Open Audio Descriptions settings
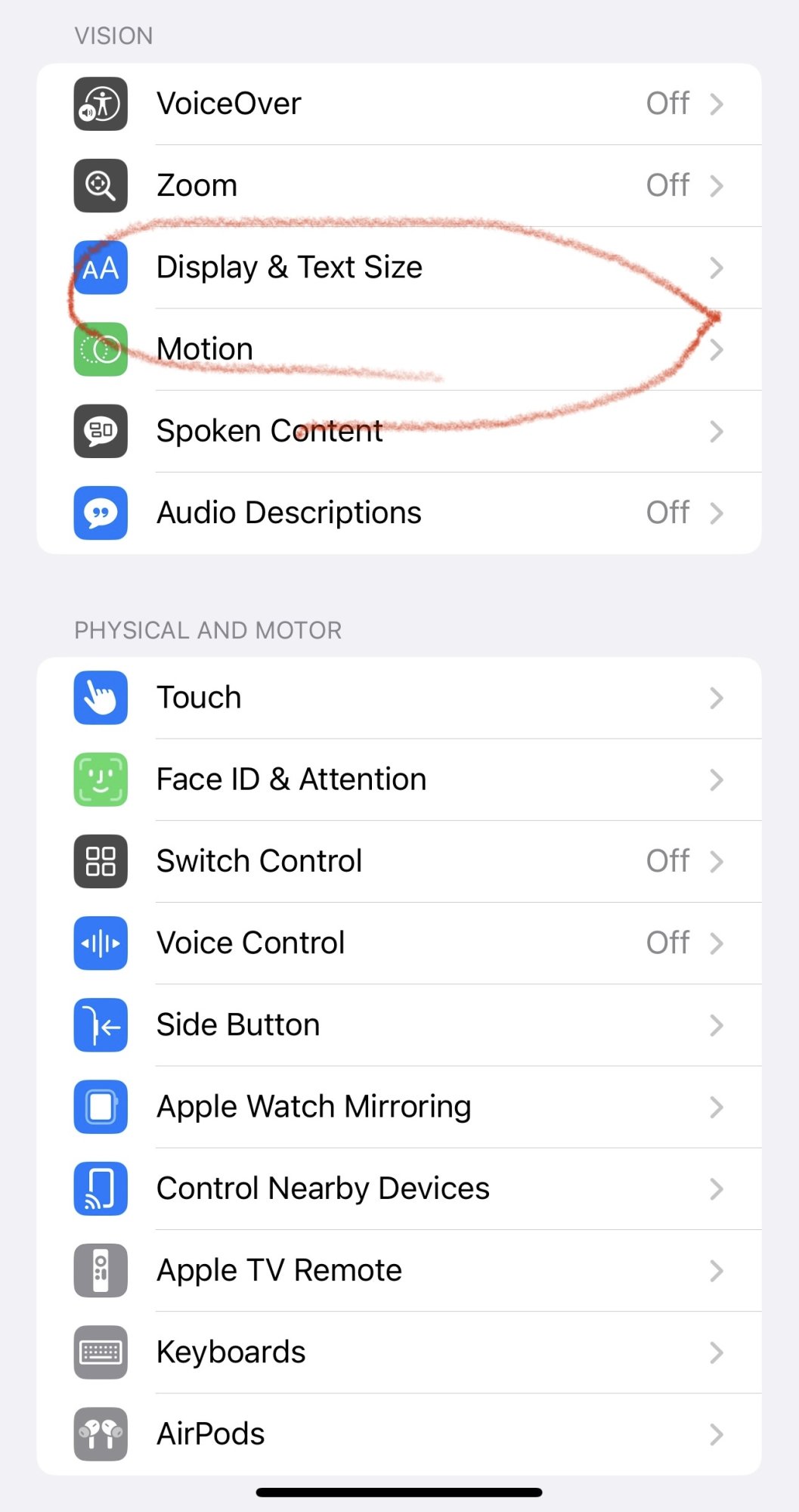 point(398,513)
